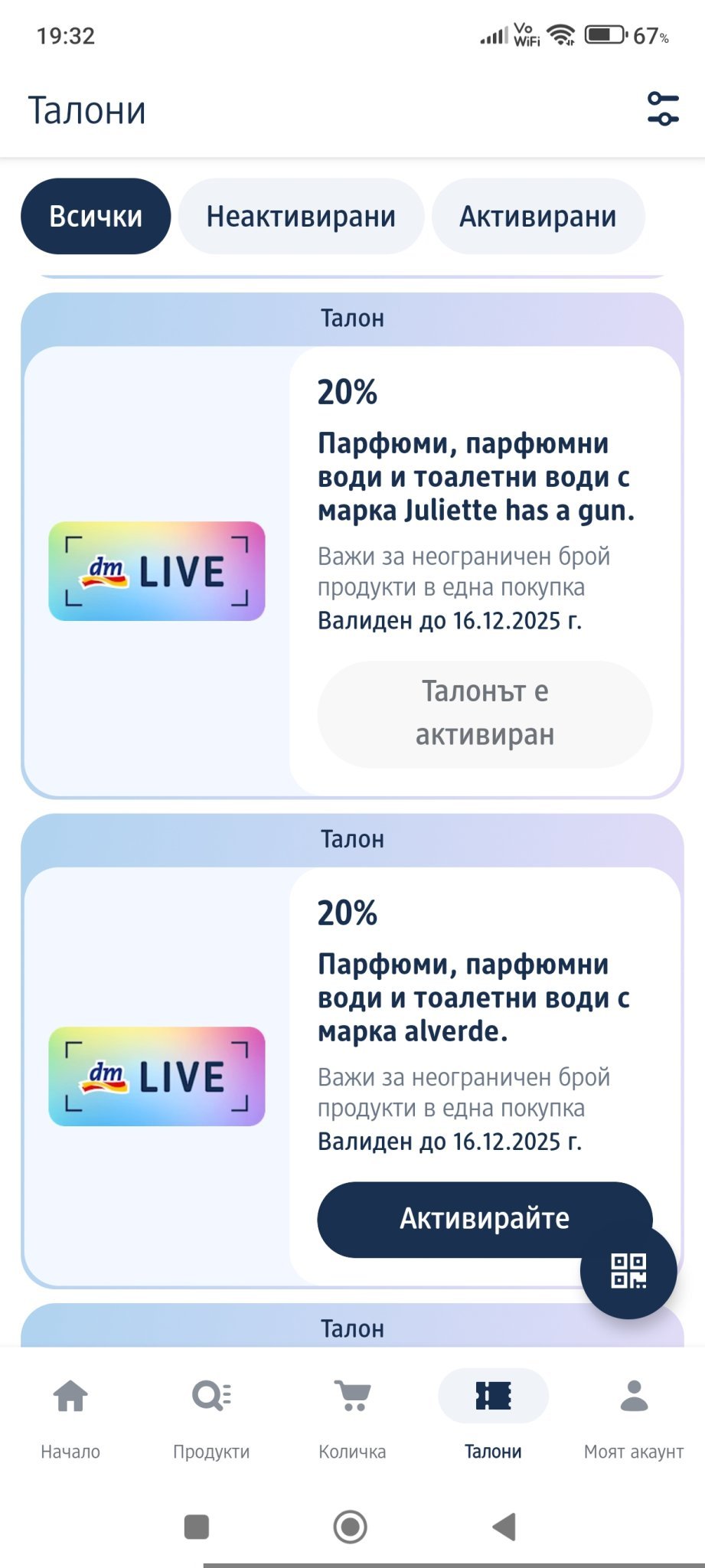Switch to the Продукти tab
Image resolution: width=705 pixels, height=1568 pixels.
[211, 1416]
